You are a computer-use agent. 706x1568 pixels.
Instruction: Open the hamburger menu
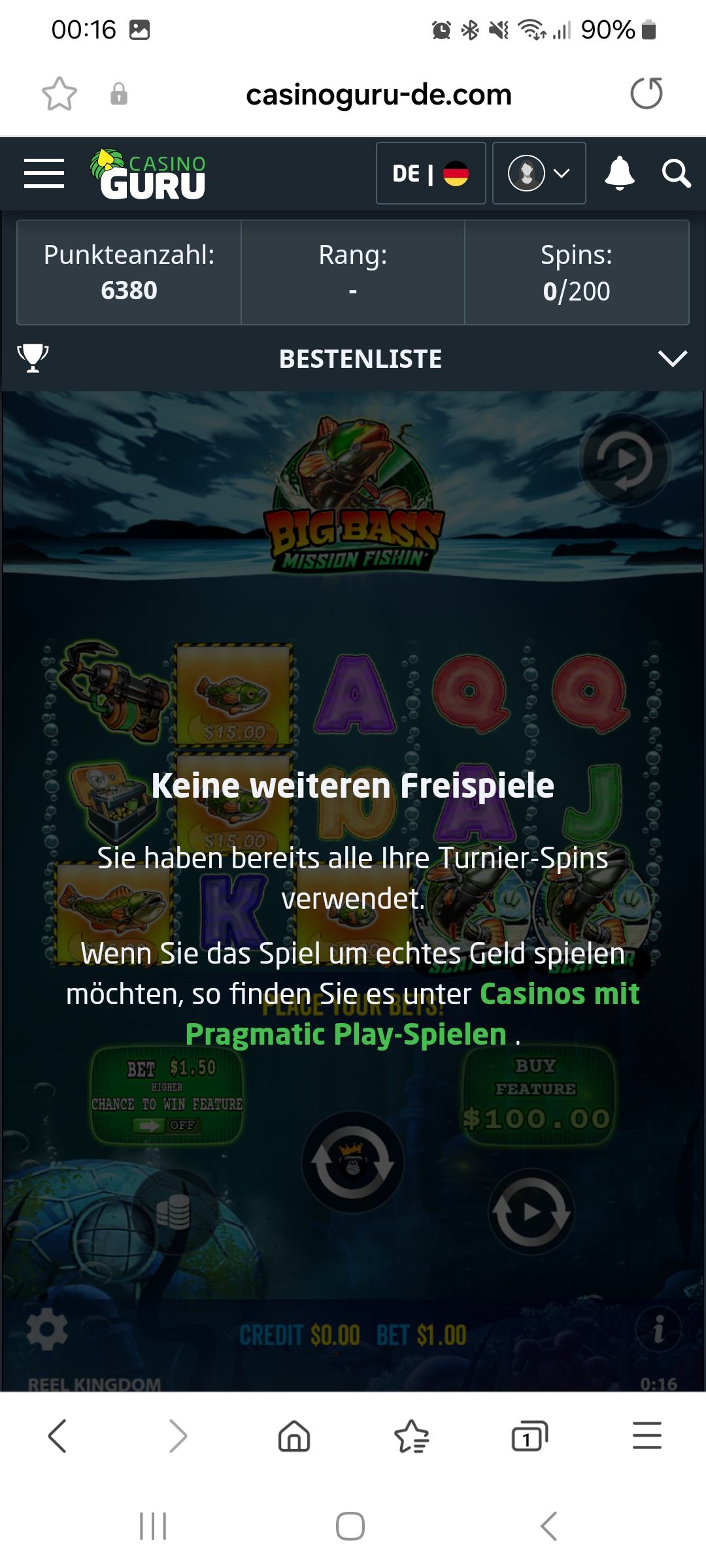[44, 174]
